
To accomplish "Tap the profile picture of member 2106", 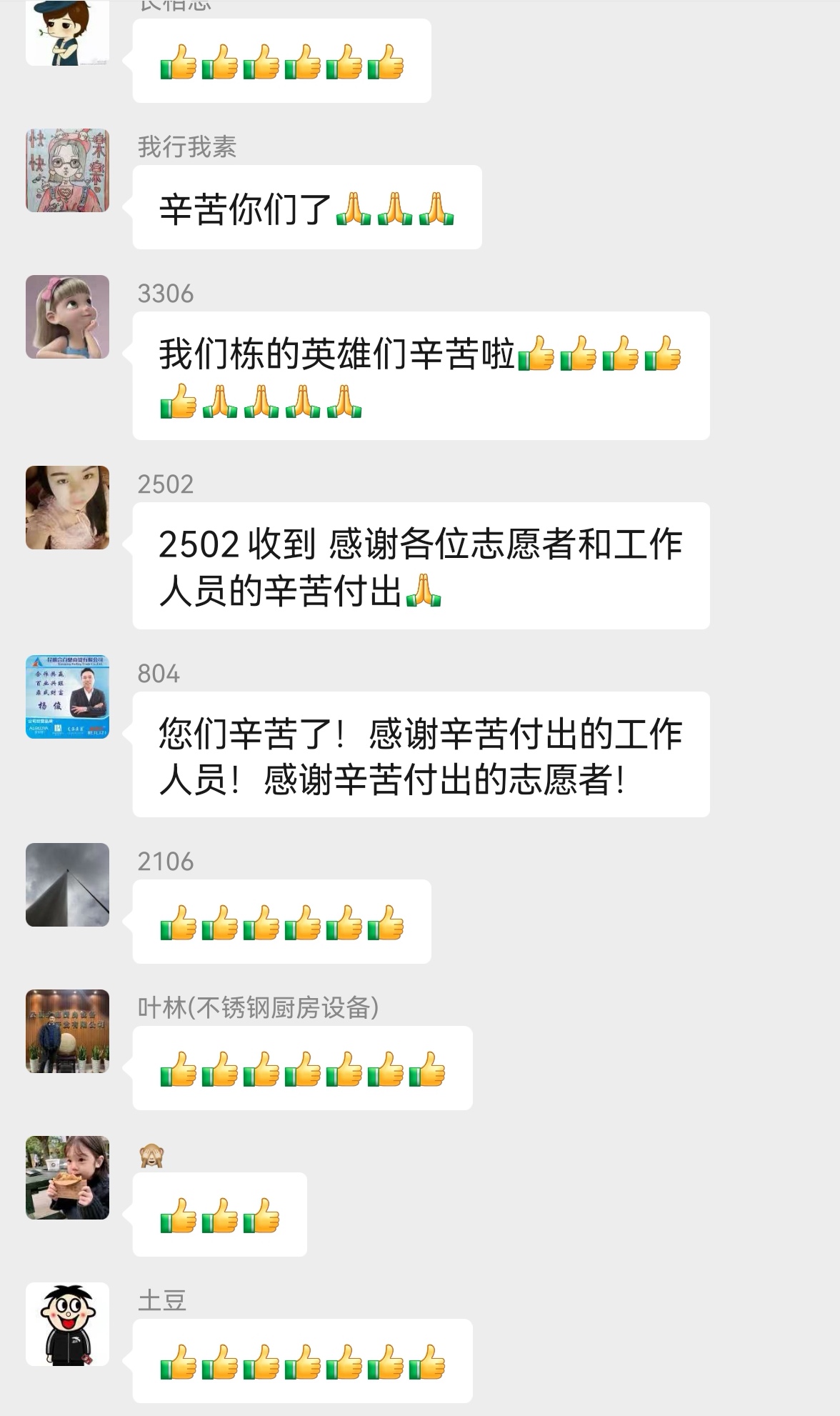I will pos(67,884).
